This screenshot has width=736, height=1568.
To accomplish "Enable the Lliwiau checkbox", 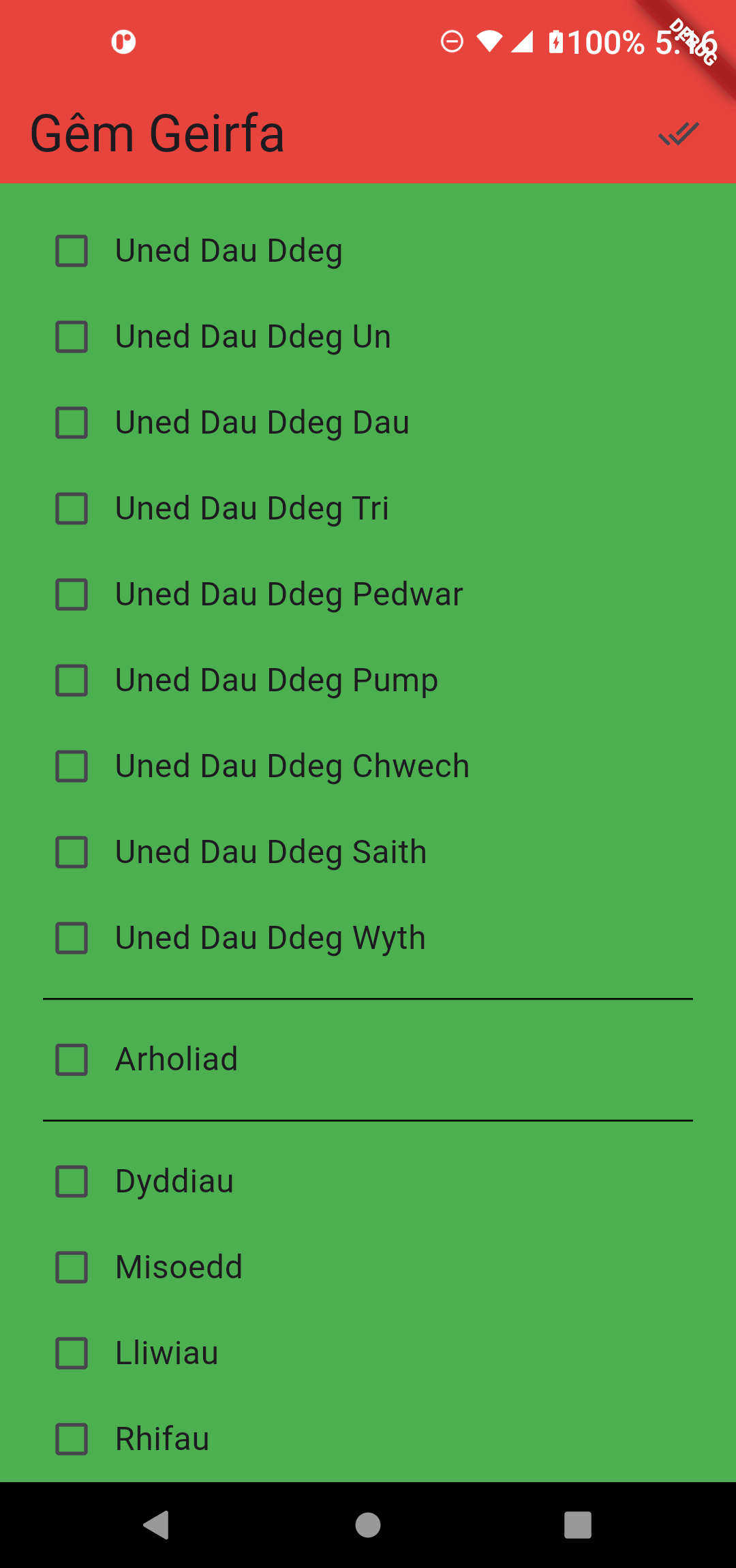I will pyautogui.click(x=72, y=1353).
